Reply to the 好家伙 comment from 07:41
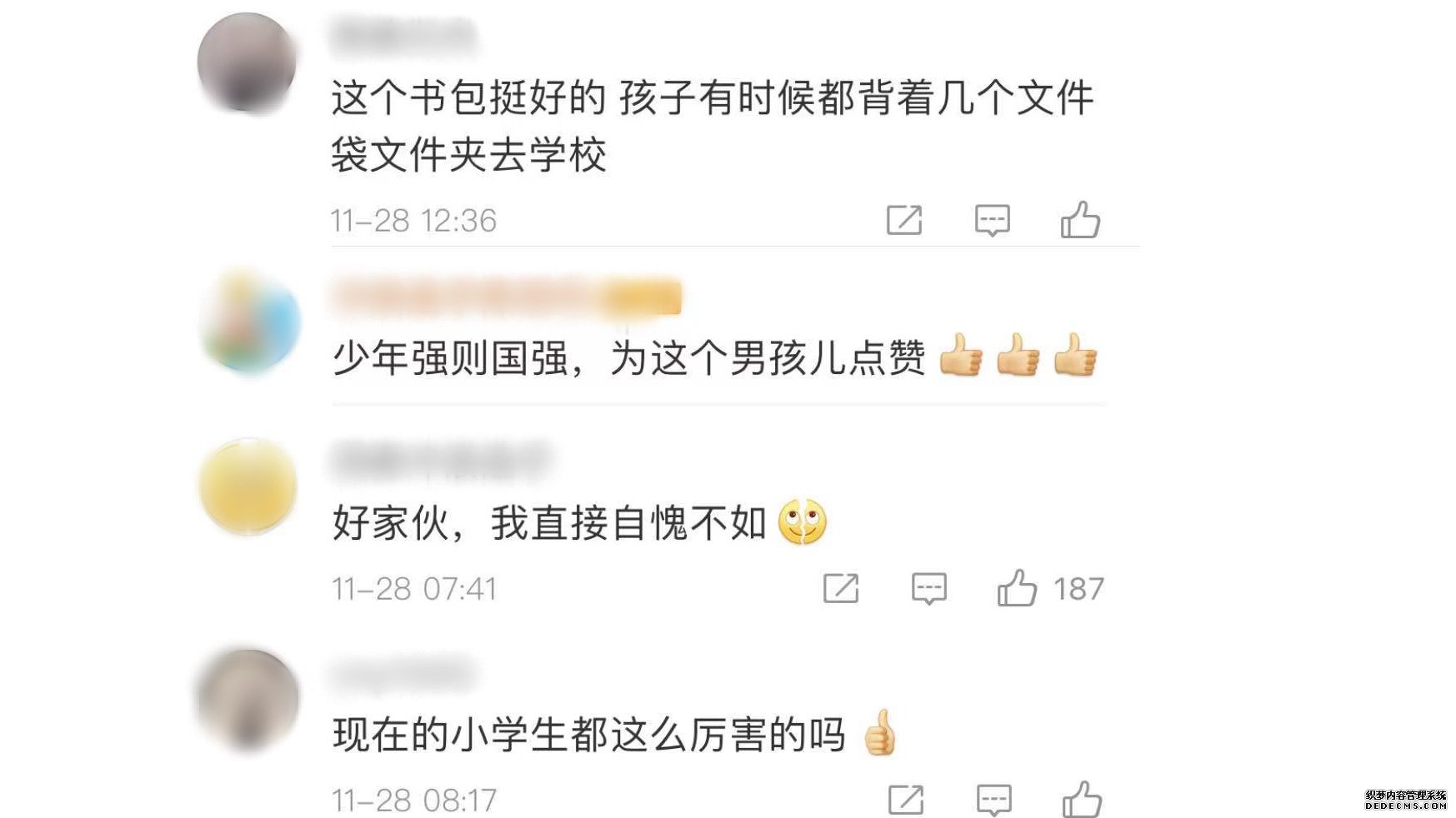Image resolution: width=1456 pixels, height=818 pixels. pyautogui.click(x=928, y=588)
